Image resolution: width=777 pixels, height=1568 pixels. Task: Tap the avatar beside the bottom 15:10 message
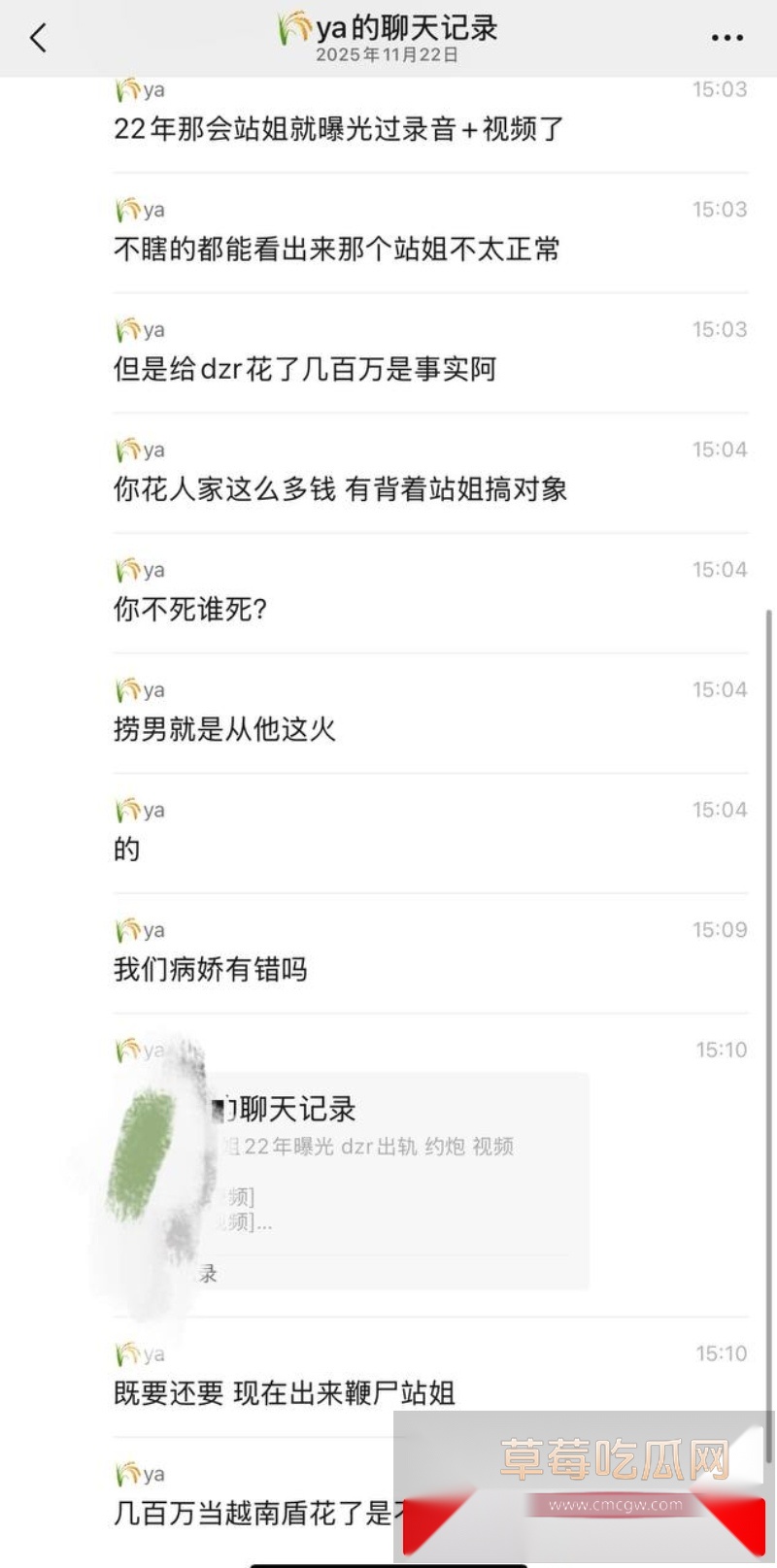pos(126,1353)
